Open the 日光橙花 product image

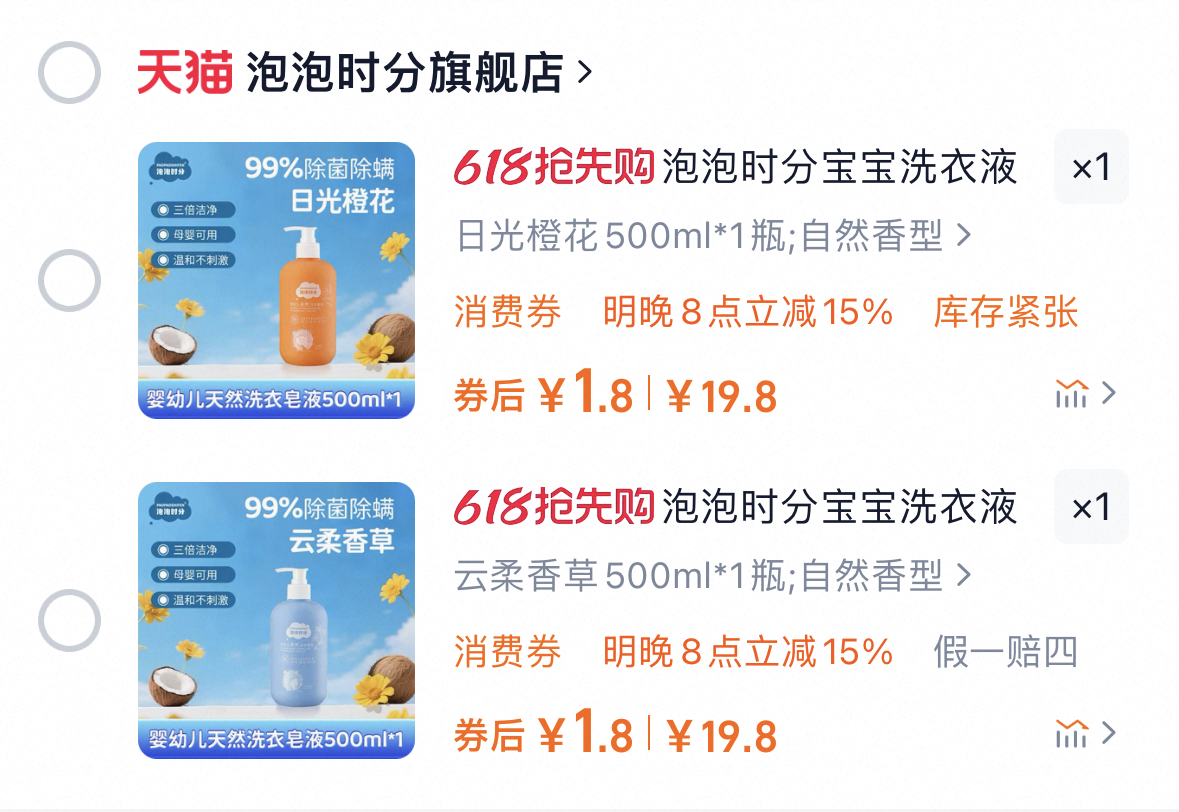[276, 280]
